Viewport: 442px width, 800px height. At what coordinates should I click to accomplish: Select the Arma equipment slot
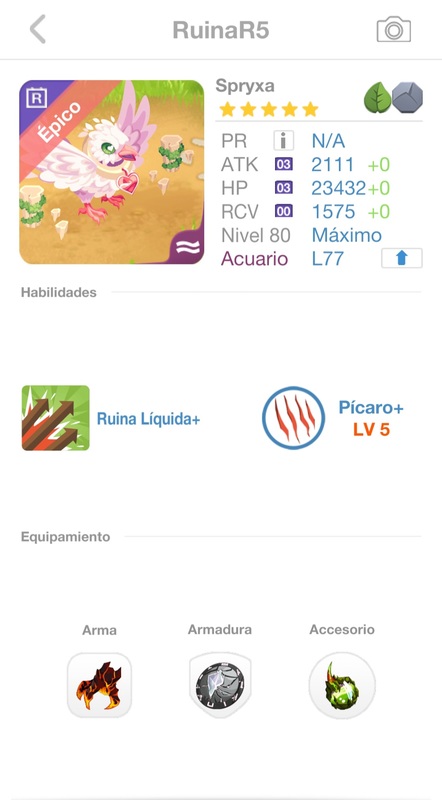[100, 685]
